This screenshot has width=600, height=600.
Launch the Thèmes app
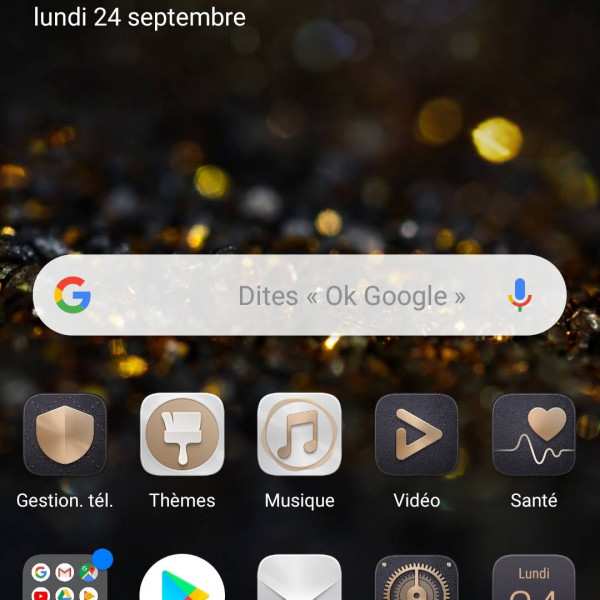pyautogui.click(x=182, y=435)
